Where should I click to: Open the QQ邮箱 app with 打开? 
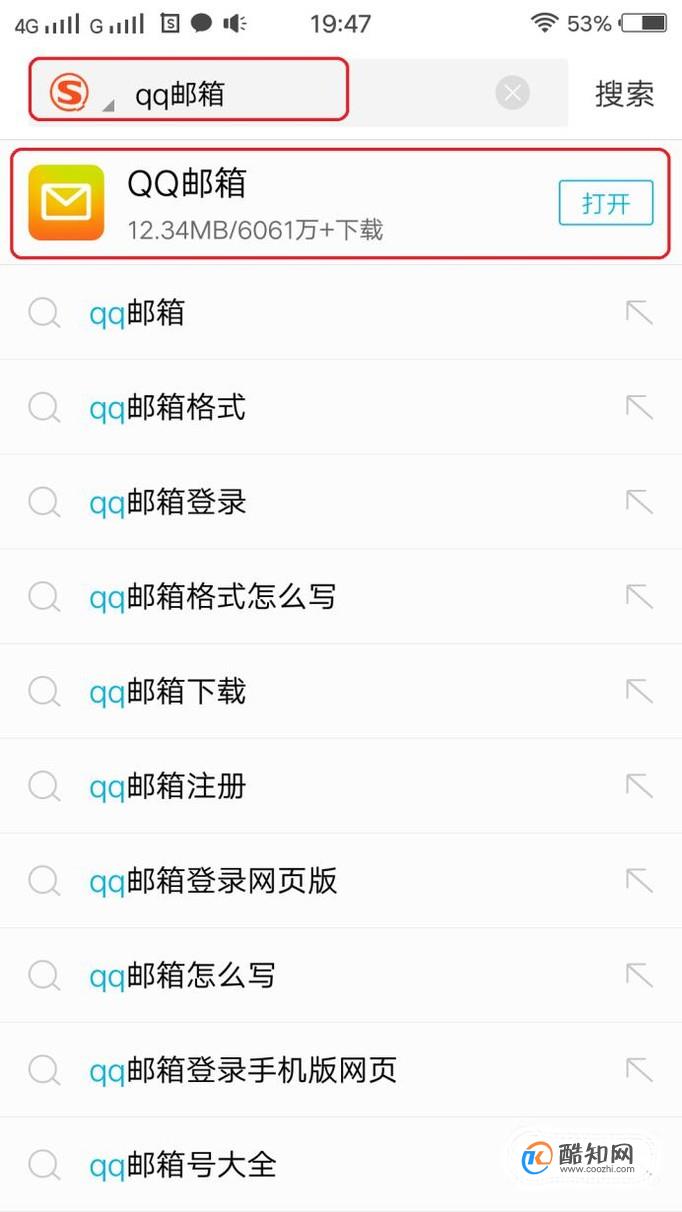click(x=605, y=204)
